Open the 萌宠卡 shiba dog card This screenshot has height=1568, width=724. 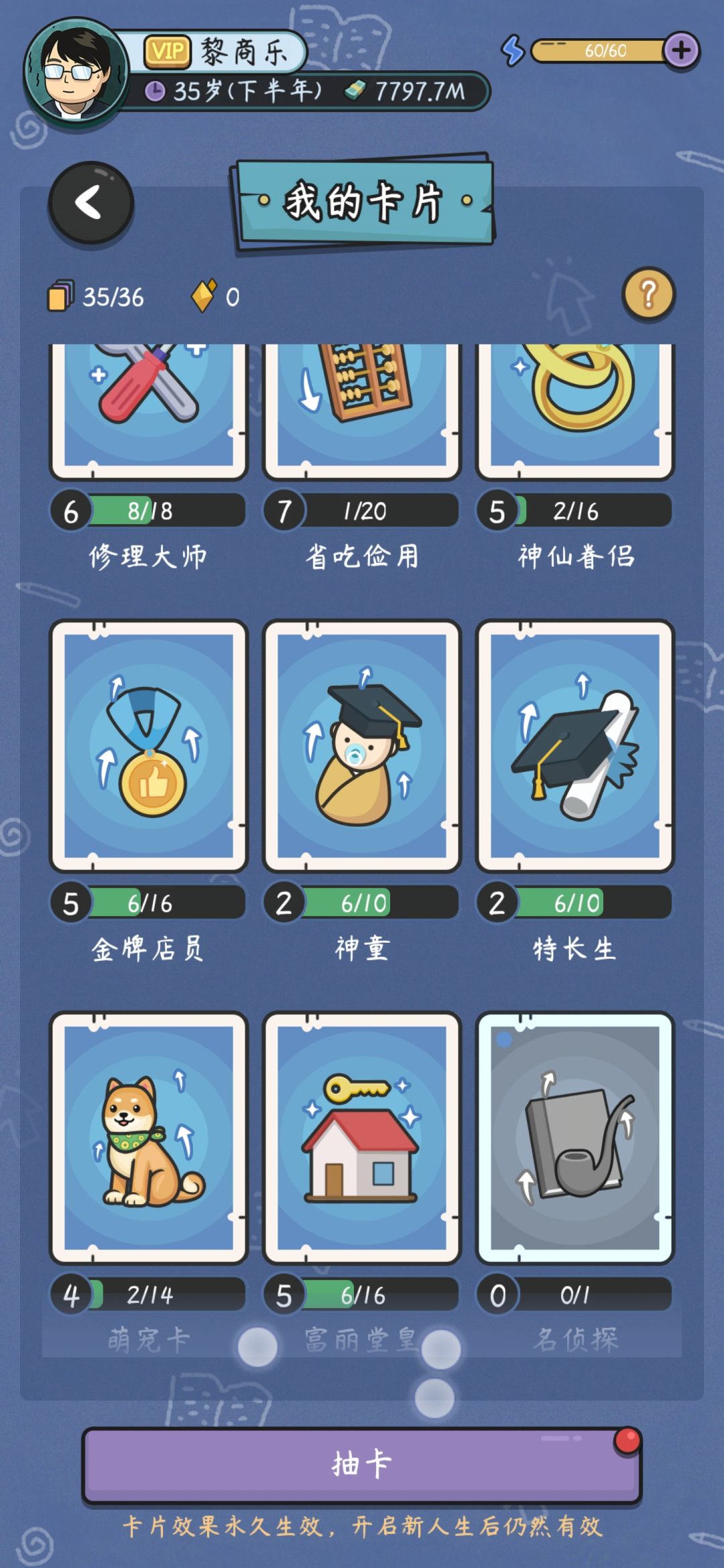point(149,1137)
